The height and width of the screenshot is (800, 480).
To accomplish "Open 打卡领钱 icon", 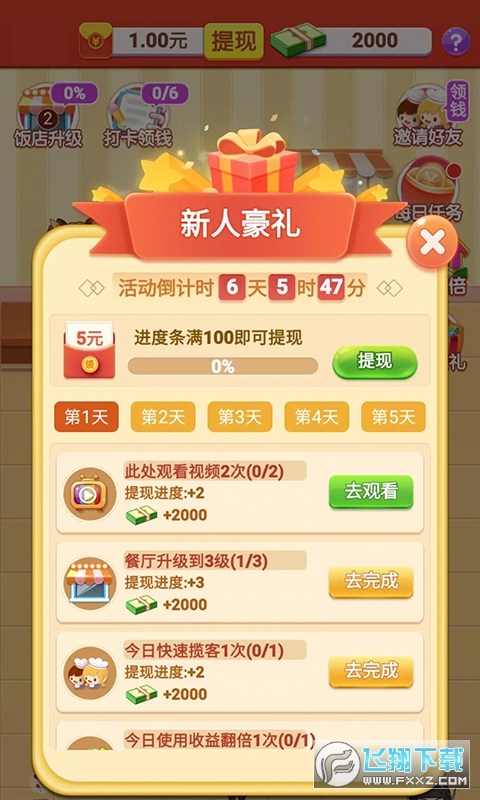I will point(138,117).
